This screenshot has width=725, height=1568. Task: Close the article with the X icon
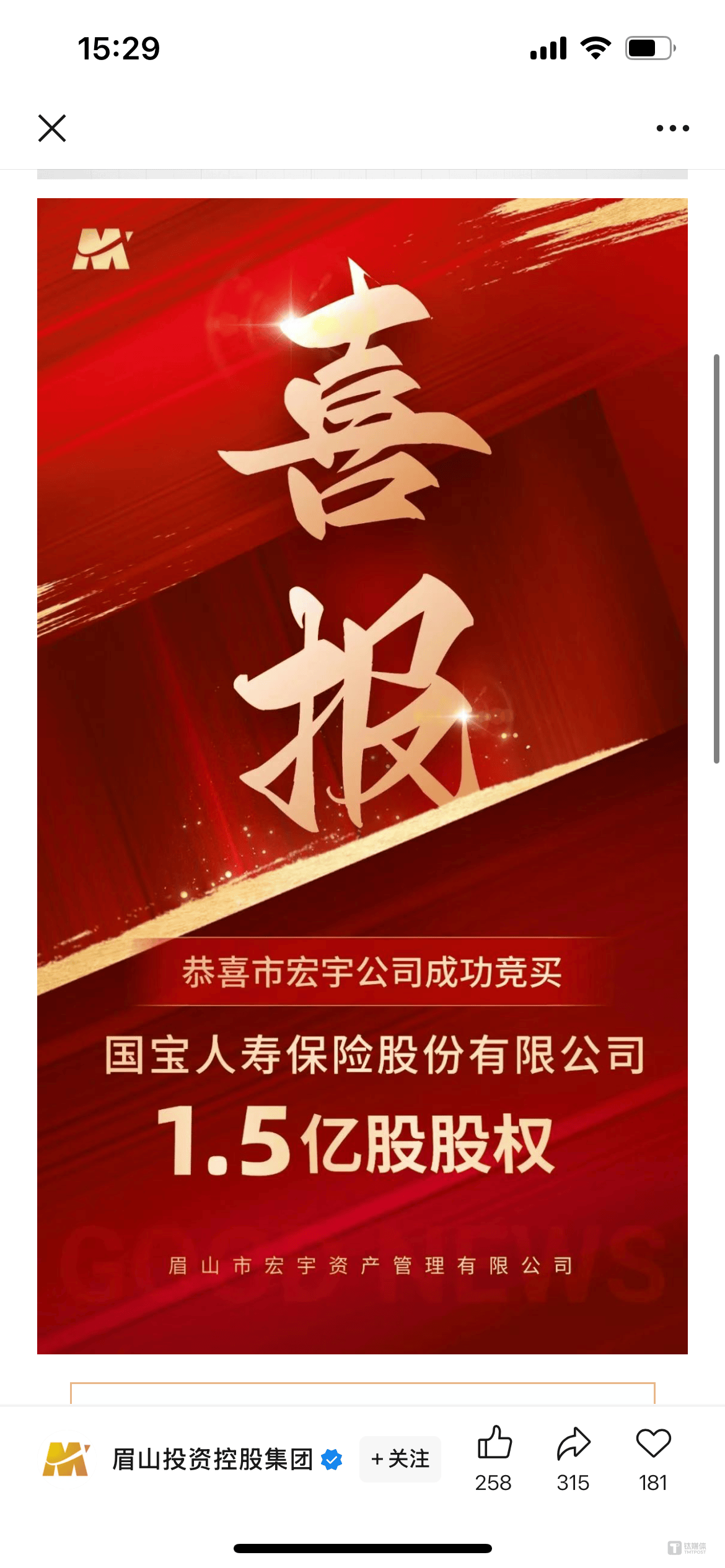52,128
